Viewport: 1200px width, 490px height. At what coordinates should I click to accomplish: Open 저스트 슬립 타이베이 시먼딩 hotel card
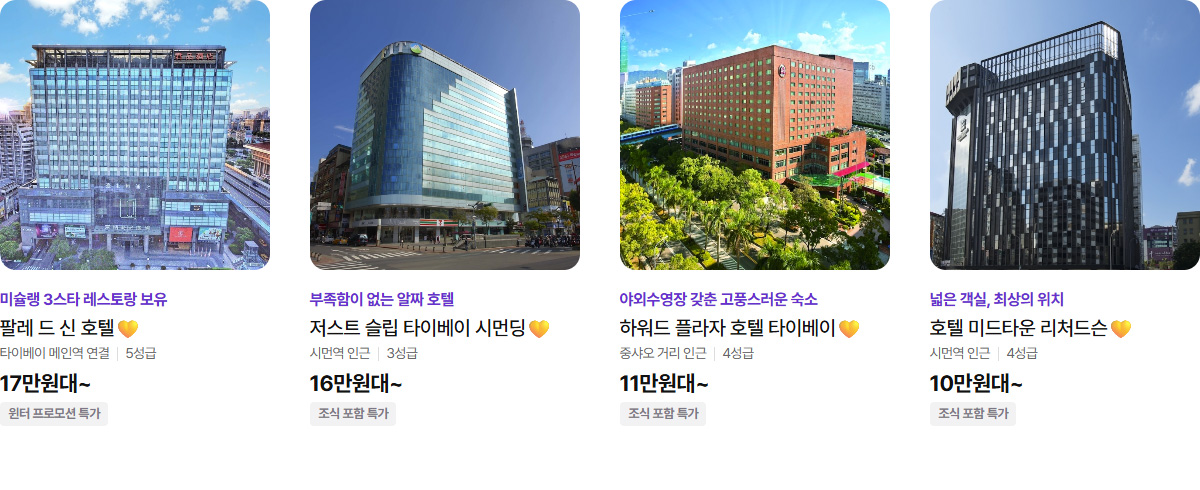444,135
